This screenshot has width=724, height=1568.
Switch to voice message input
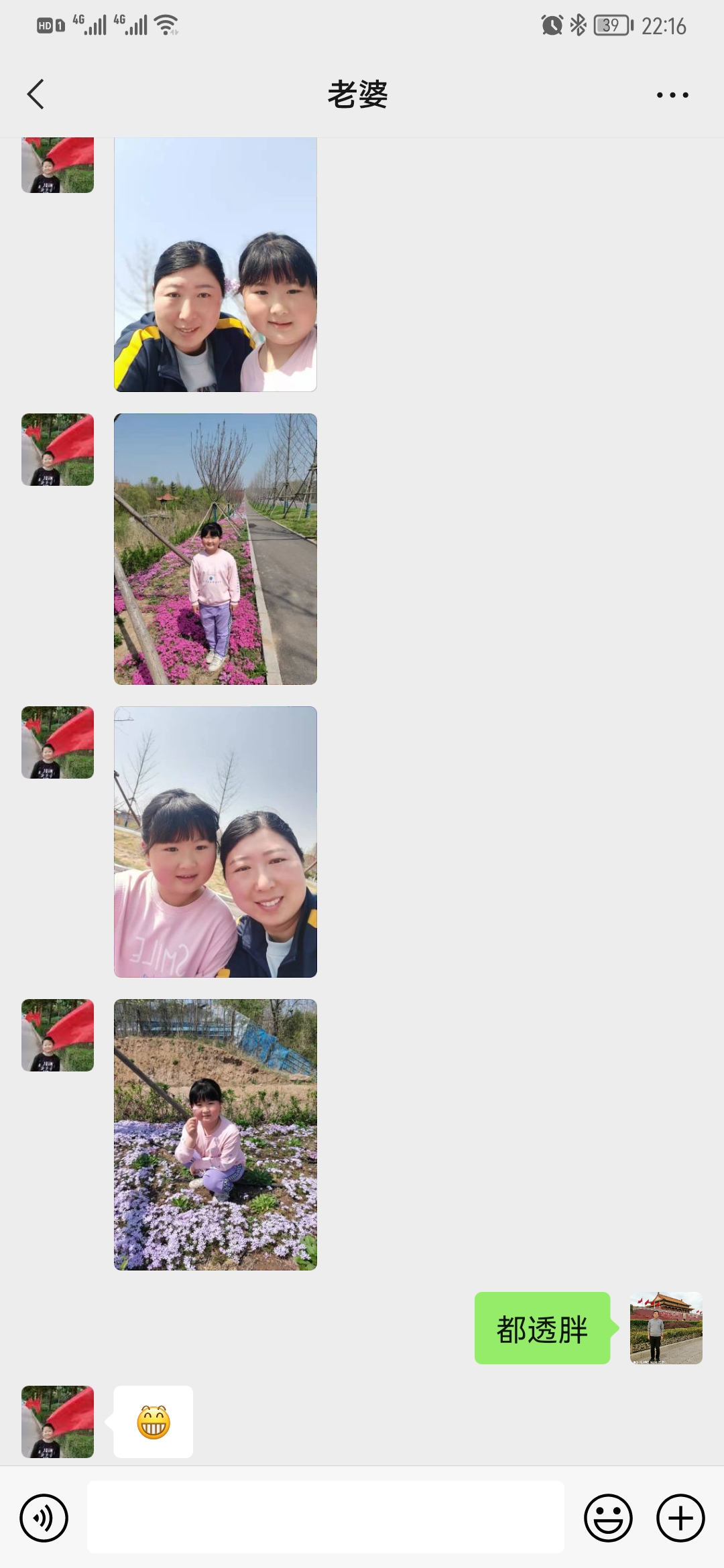(44, 1518)
